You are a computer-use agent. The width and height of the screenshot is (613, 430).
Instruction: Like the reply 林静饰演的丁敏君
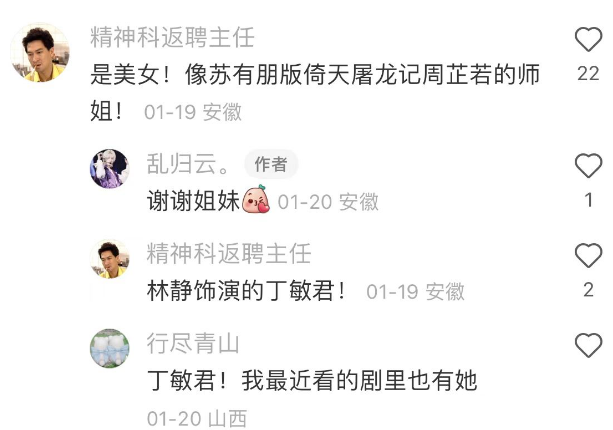point(589,256)
